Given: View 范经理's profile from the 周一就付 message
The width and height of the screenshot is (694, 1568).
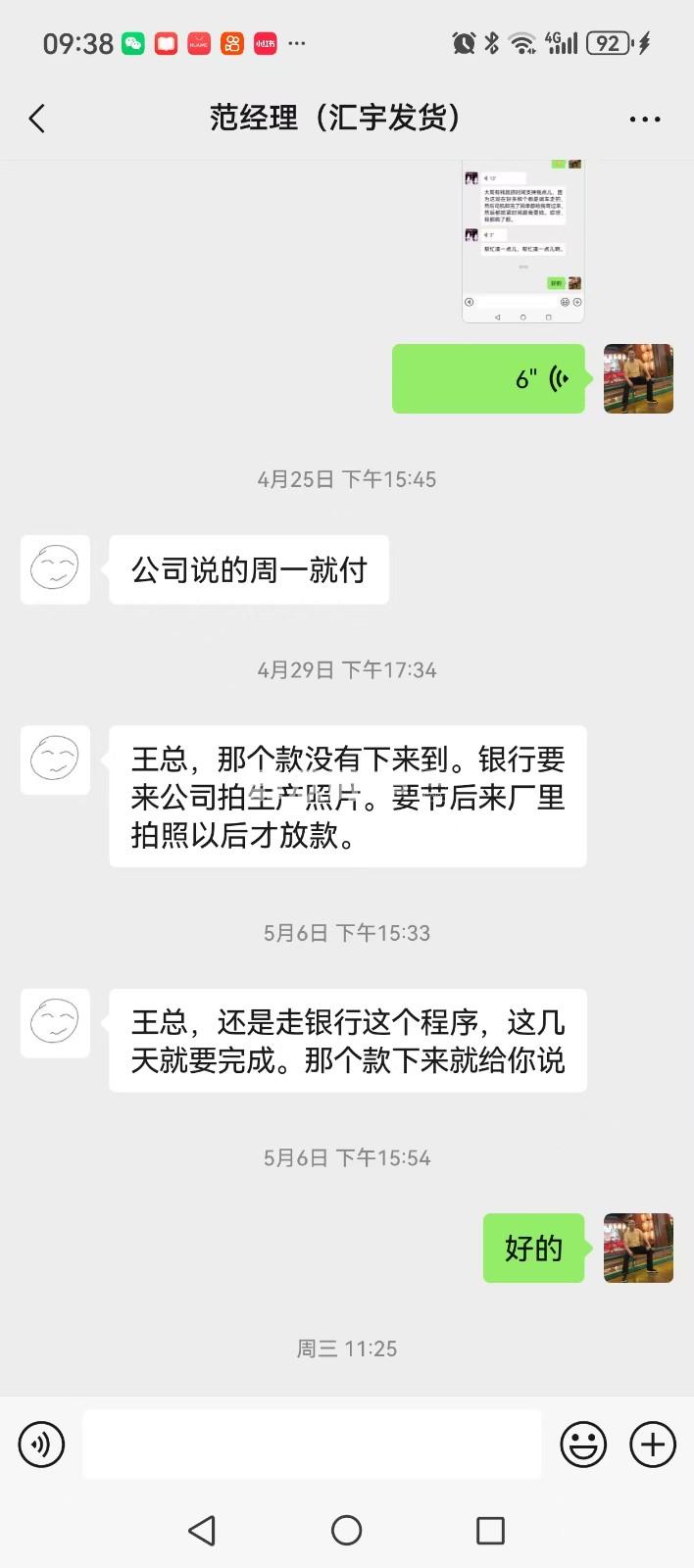Looking at the screenshot, I should tap(55, 569).
